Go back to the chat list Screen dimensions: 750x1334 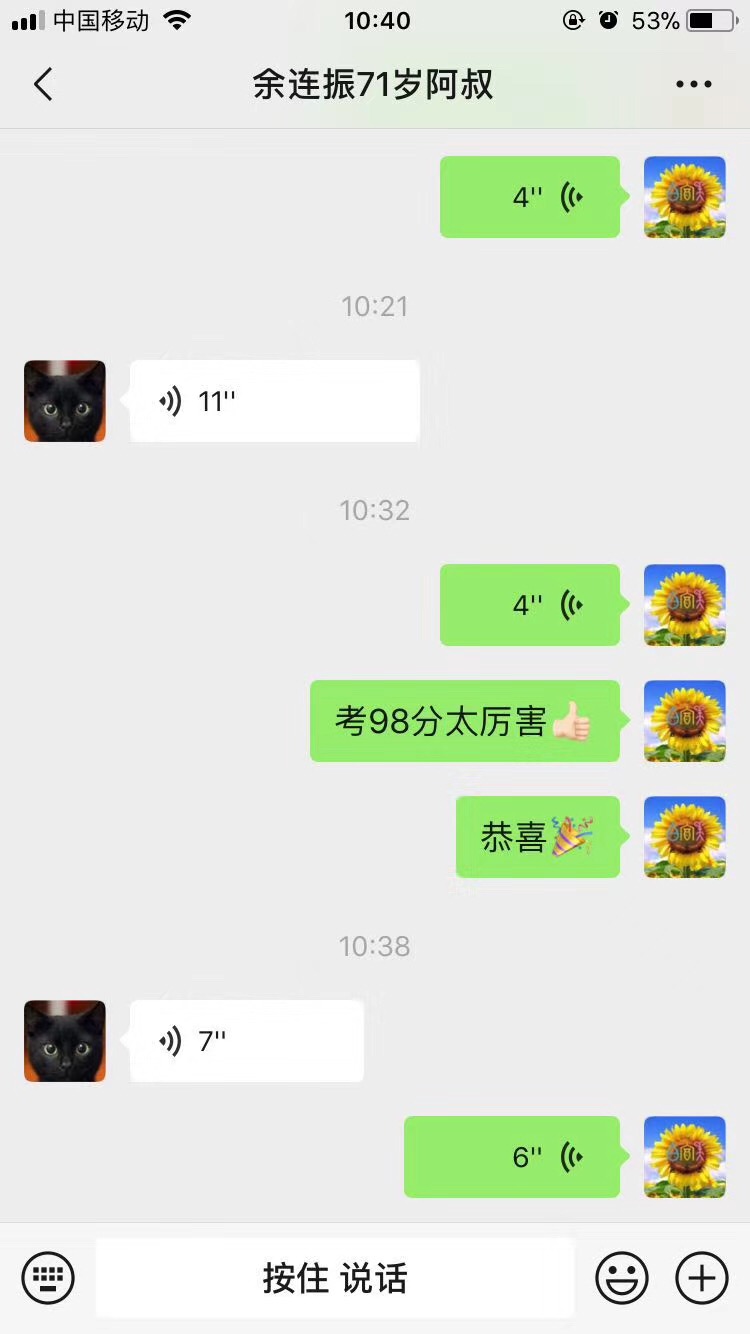42,85
